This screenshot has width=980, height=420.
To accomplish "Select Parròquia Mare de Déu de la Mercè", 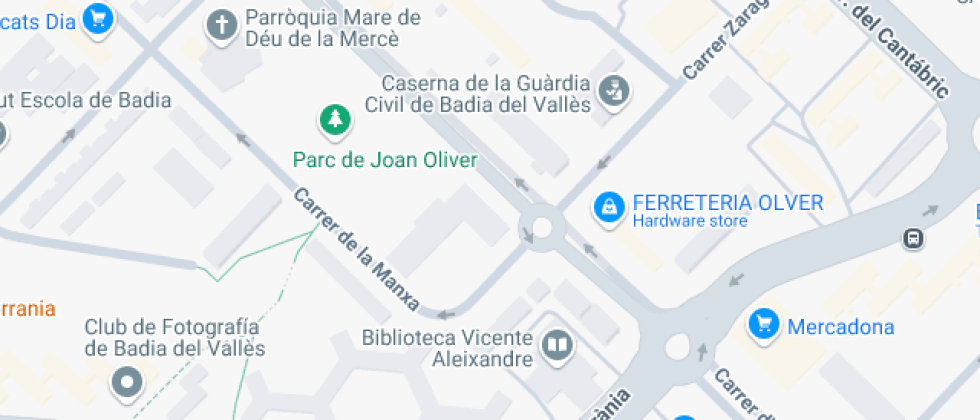I will click(x=221, y=26).
